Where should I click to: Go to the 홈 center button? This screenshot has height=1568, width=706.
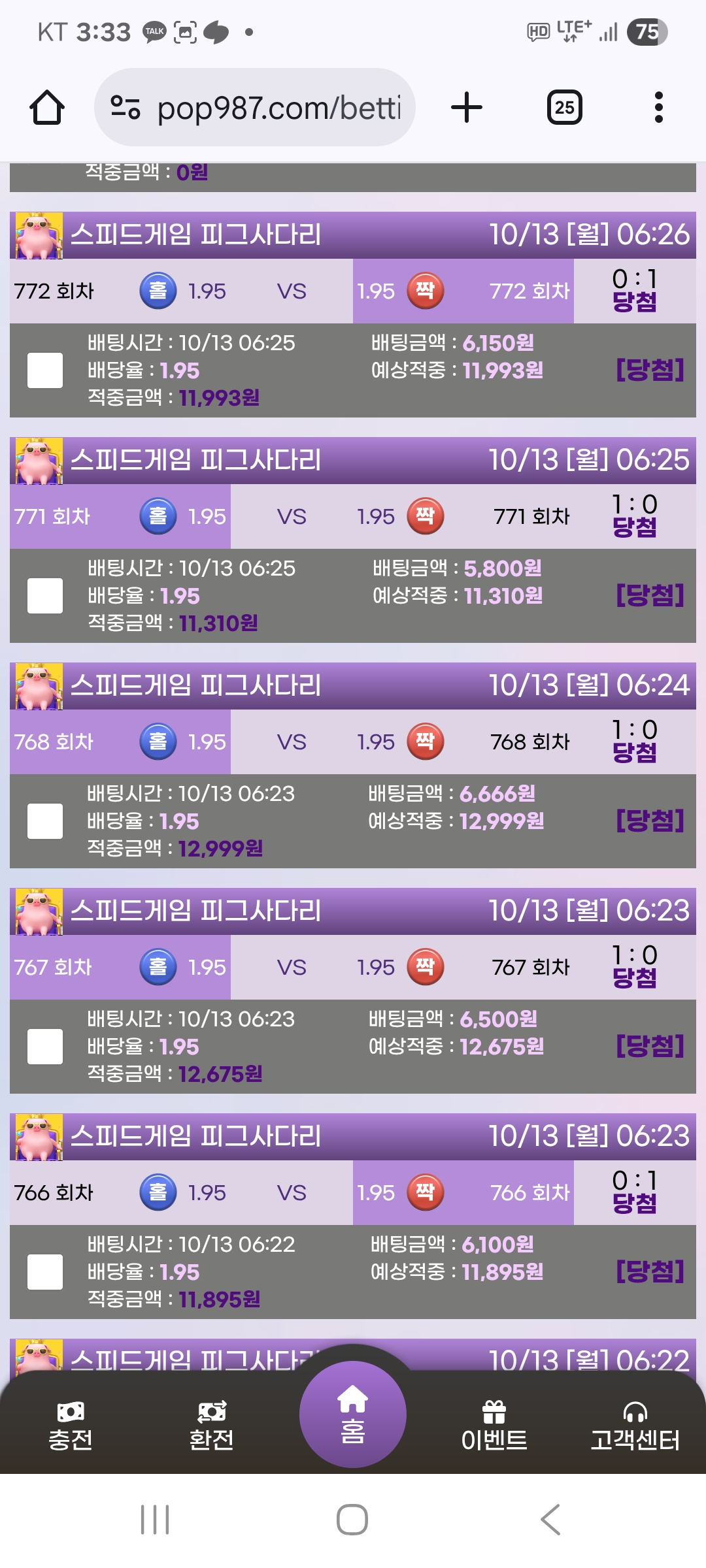(353, 1414)
